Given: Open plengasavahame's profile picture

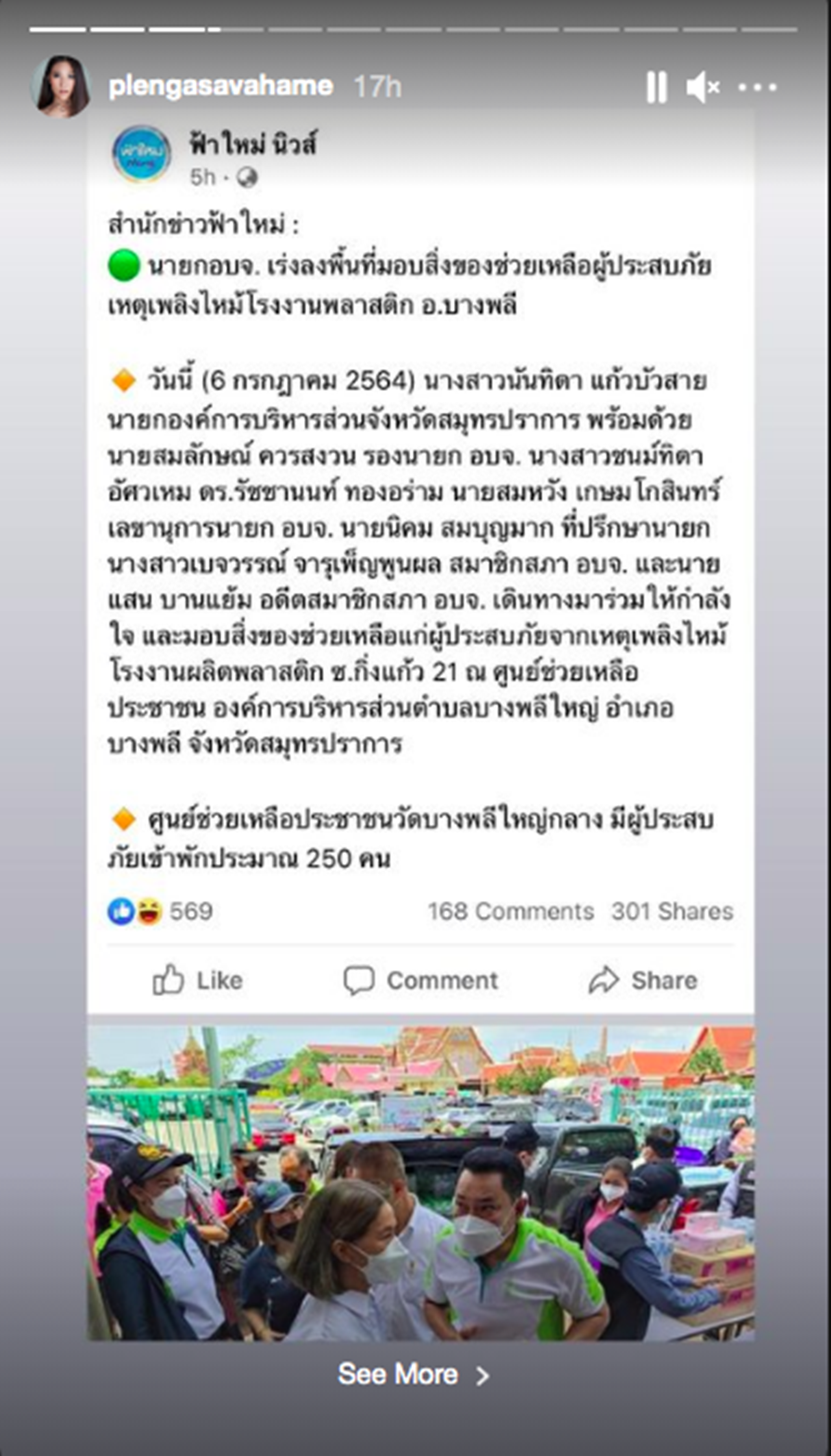Looking at the screenshot, I should 61,86.
